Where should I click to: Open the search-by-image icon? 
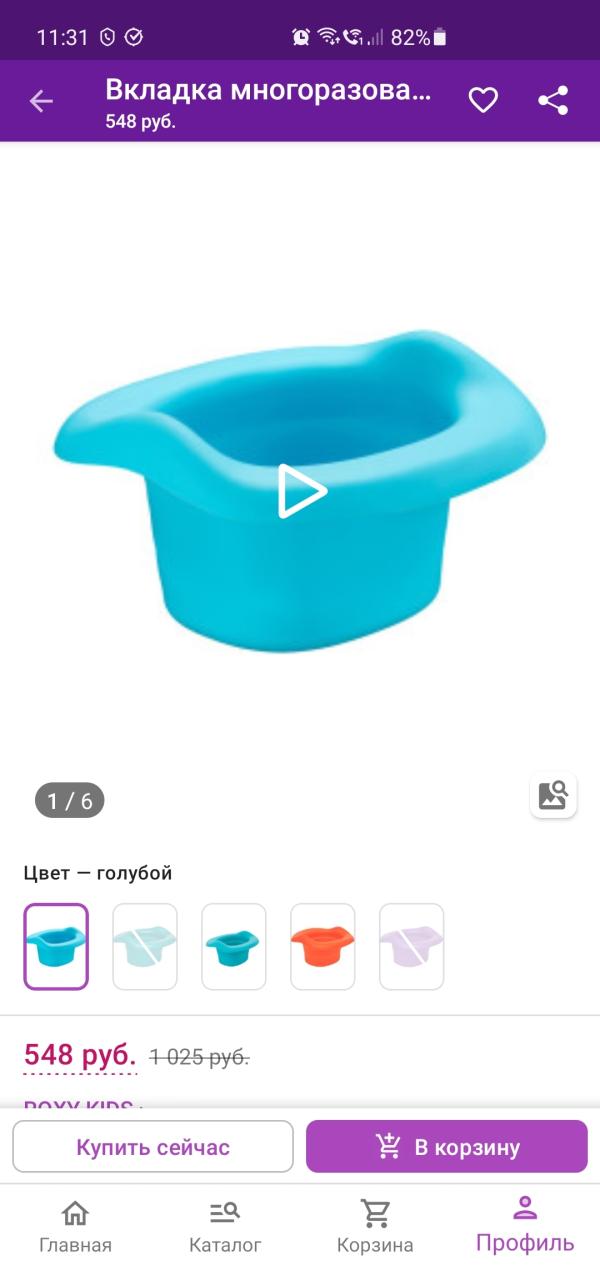(553, 795)
